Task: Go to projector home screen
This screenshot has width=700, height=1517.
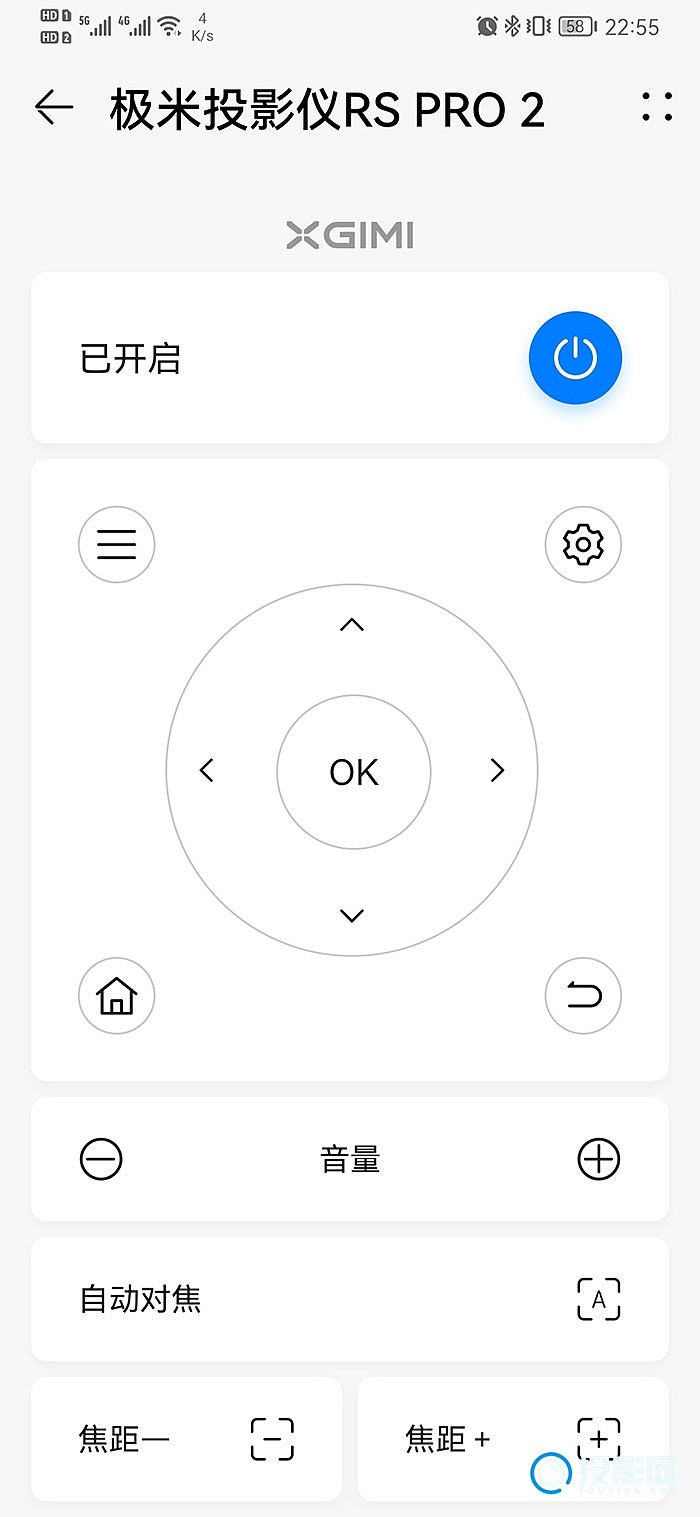Action: (x=116, y=996)
